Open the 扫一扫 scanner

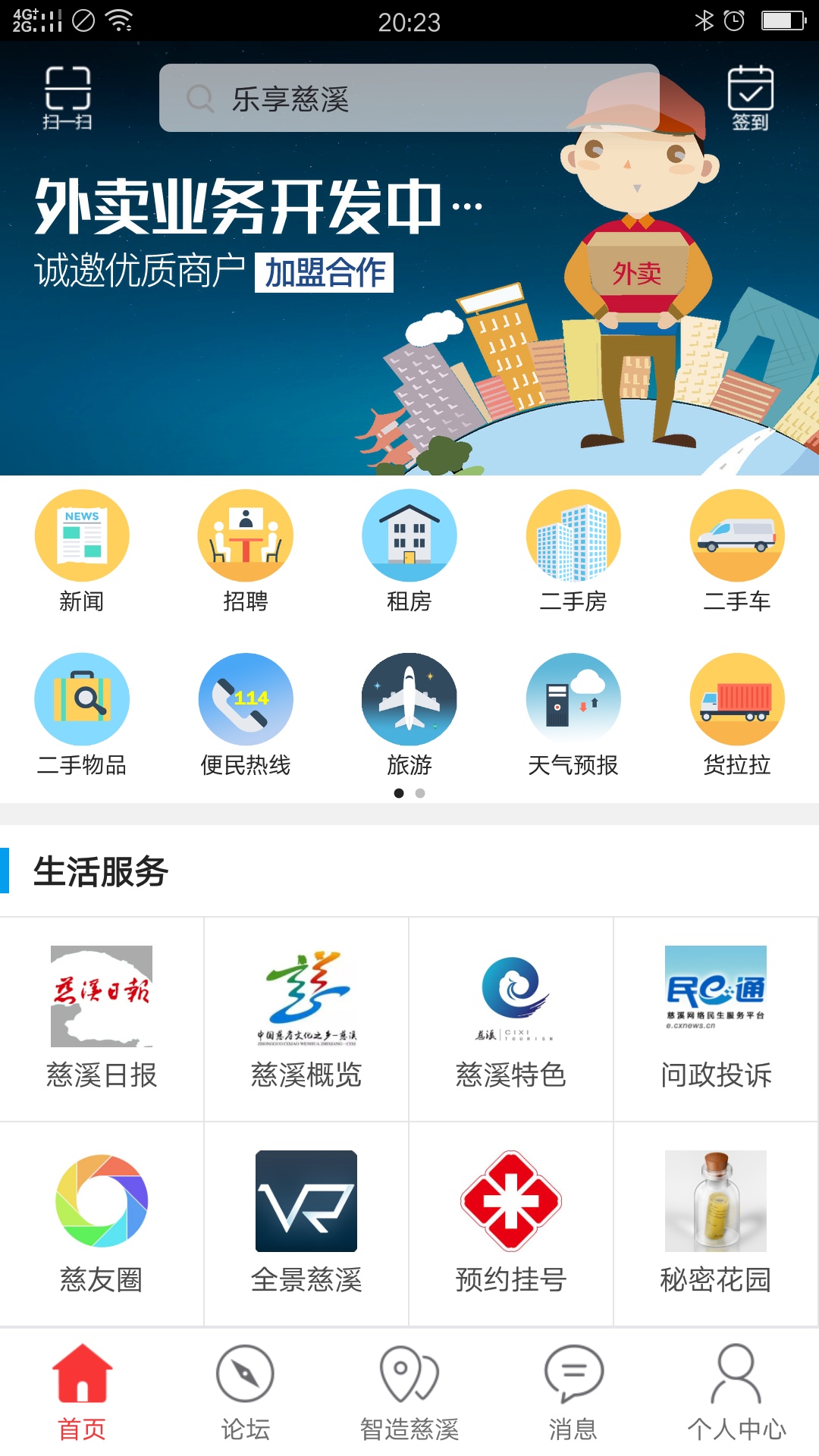point(67,98)
